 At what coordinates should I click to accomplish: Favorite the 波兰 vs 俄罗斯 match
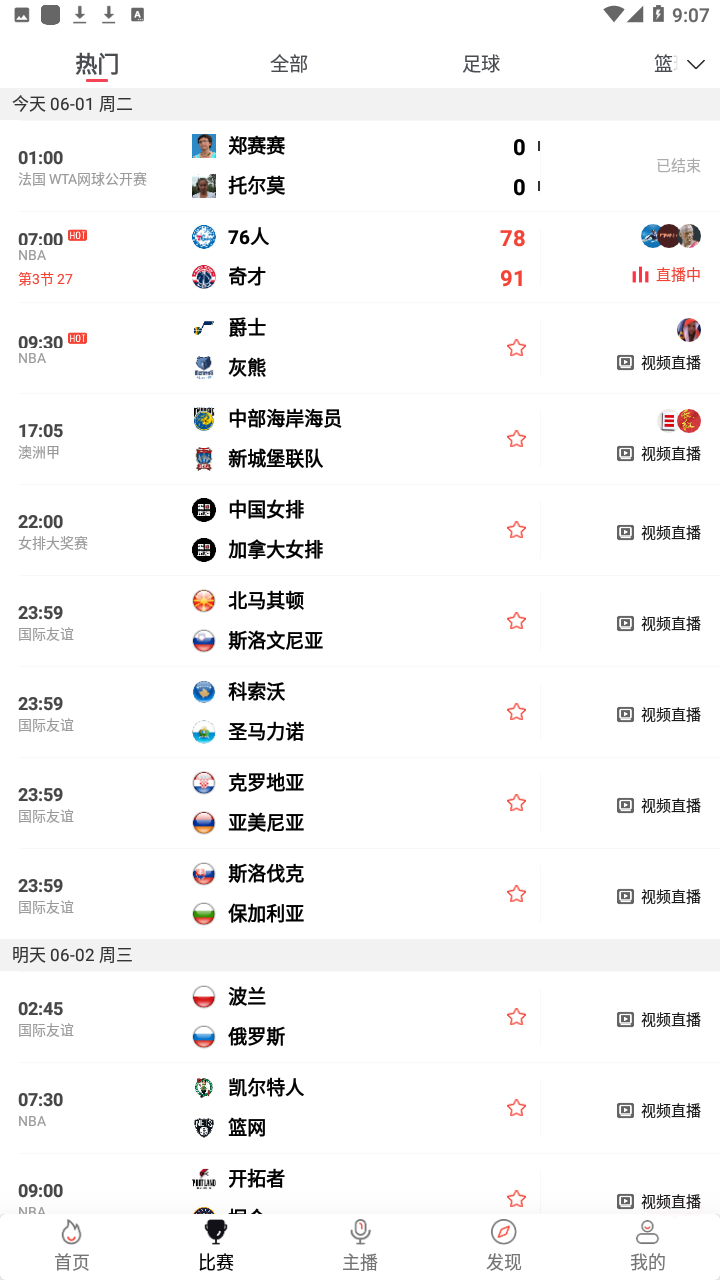516,1016
